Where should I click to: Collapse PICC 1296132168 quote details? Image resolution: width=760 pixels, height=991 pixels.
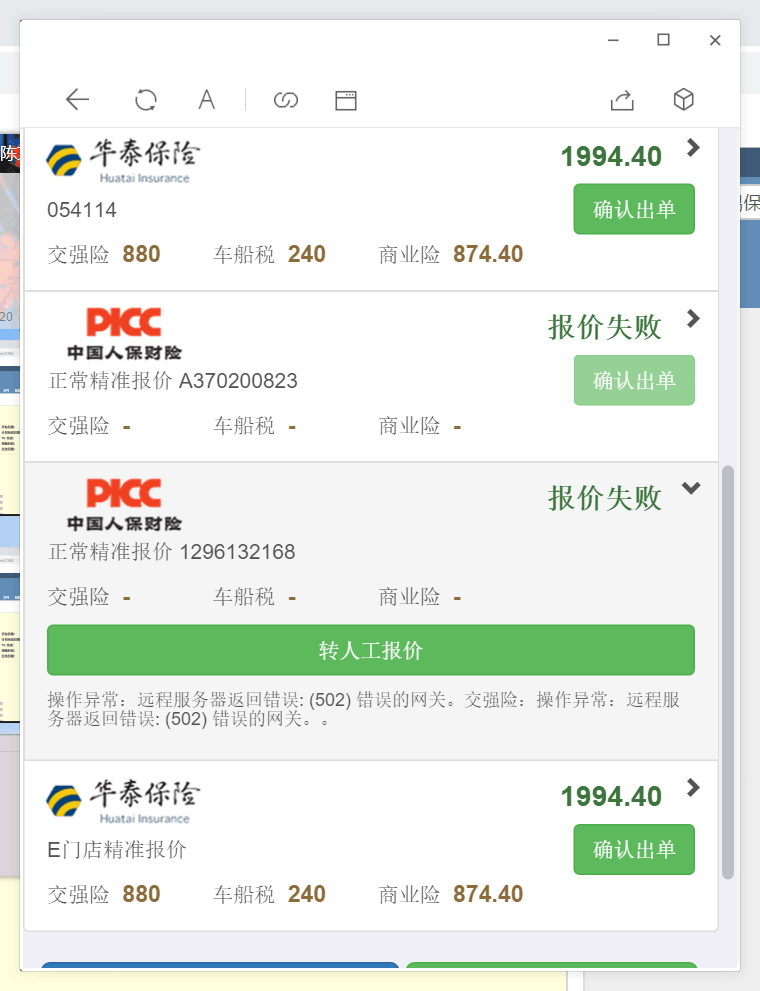pyautogui.click(x=691, y=488)
